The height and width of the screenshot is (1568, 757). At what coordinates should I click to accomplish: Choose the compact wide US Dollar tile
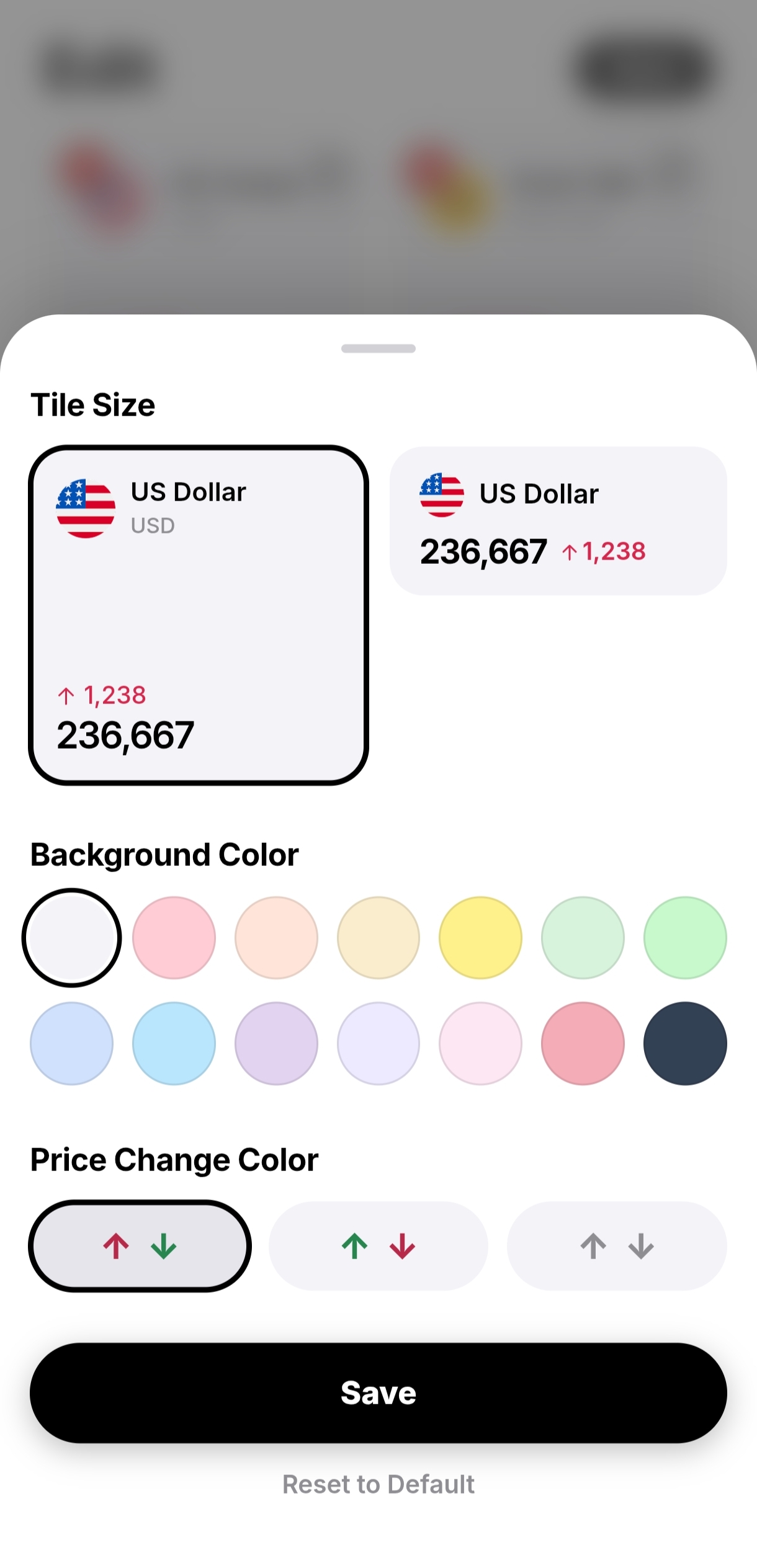pyautogui.click(x=558, y=520)
